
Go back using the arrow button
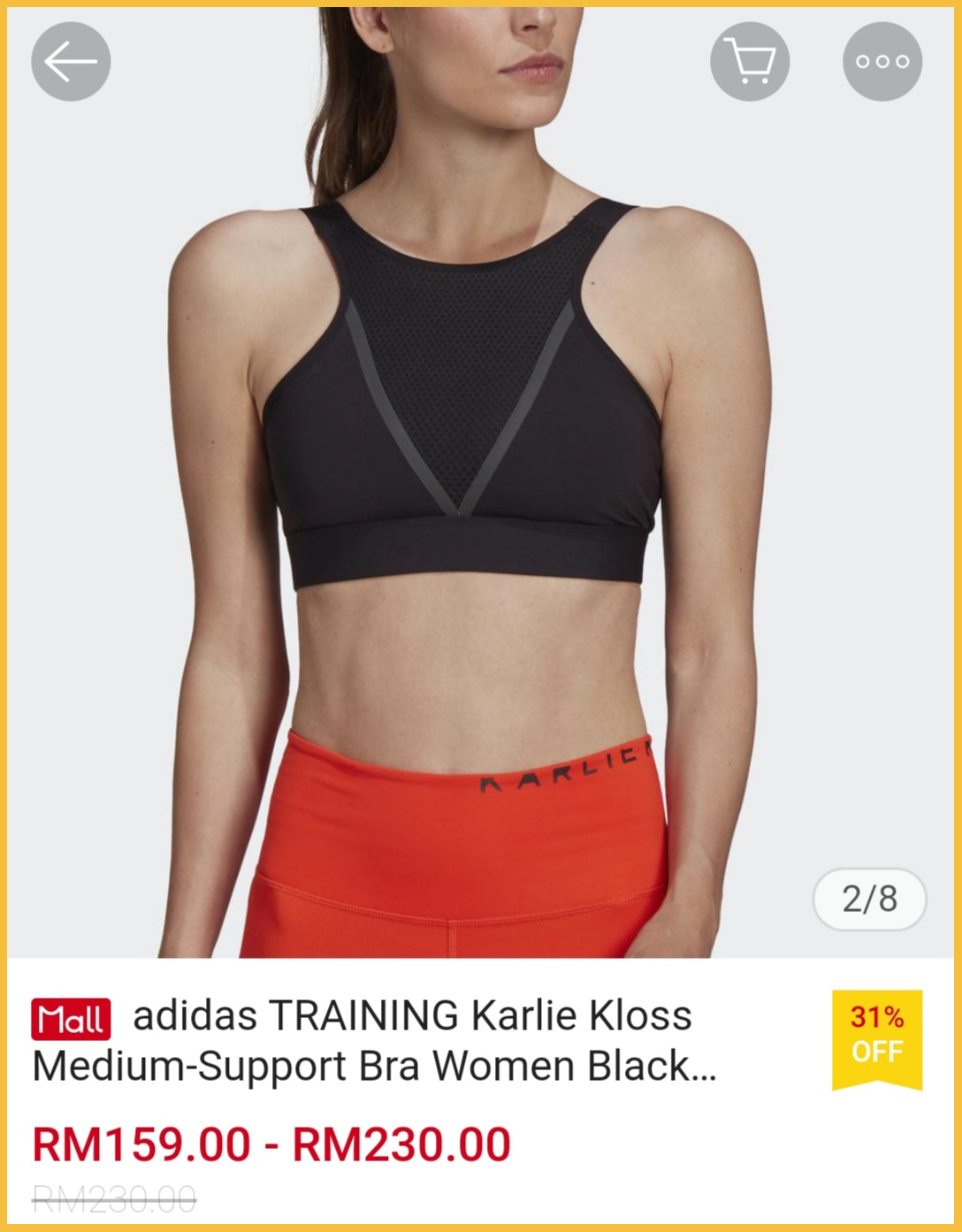[71, 62]
